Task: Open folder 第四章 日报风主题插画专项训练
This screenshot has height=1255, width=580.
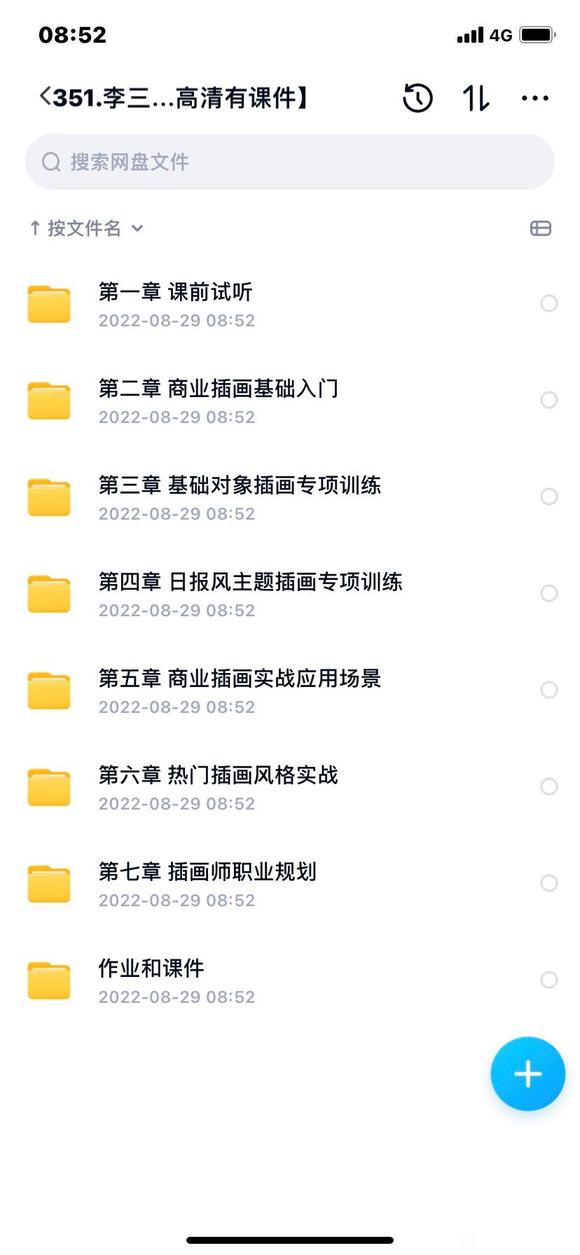Action: [290, 594]
